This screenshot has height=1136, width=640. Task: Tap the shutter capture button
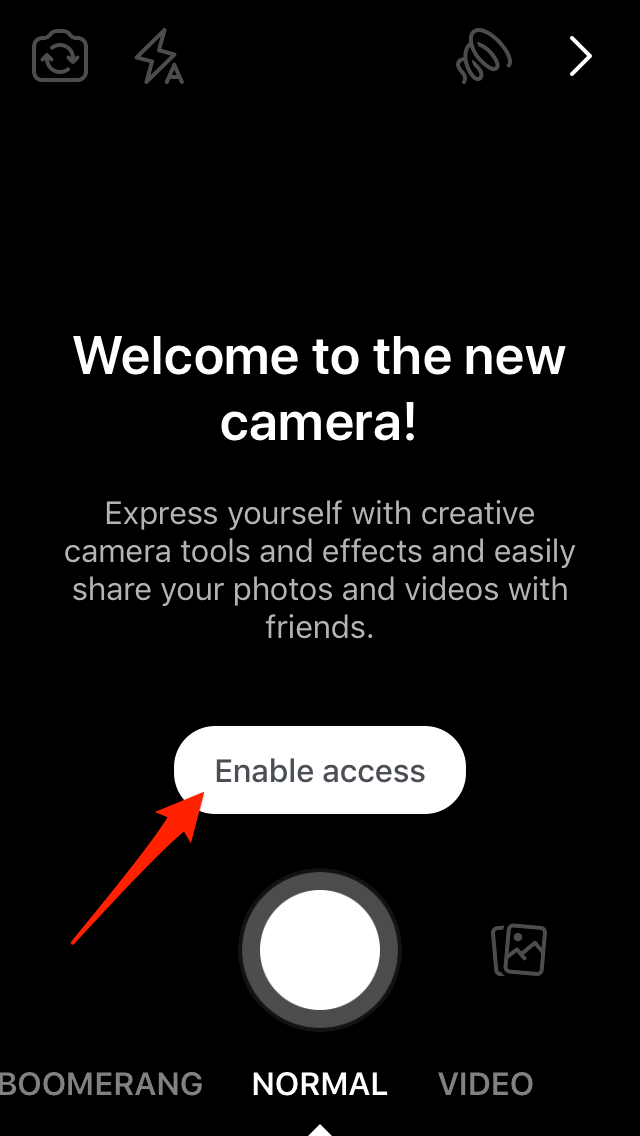pos(320,950)
